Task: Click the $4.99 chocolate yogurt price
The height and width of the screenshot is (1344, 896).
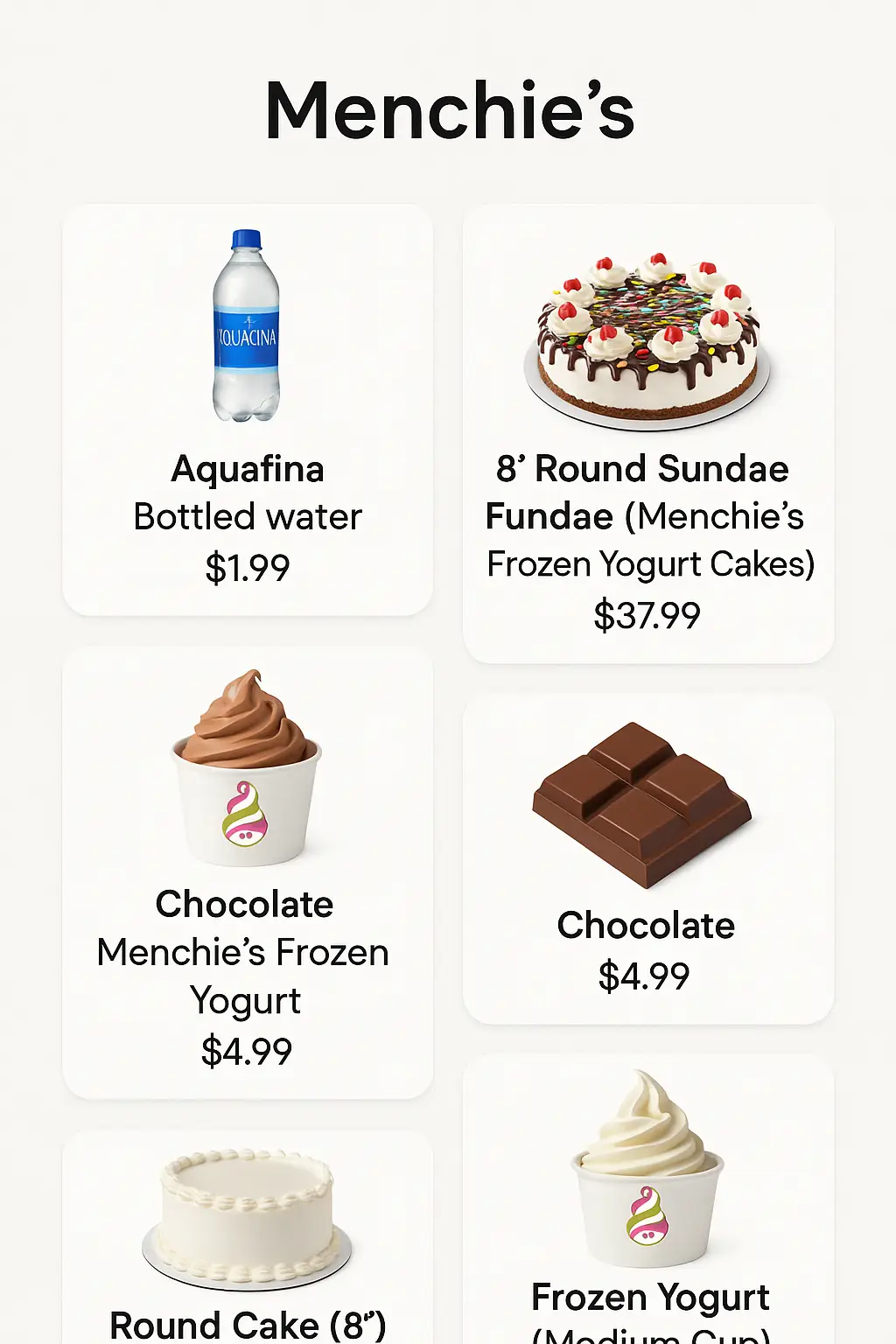Action: coord(246,1049)
